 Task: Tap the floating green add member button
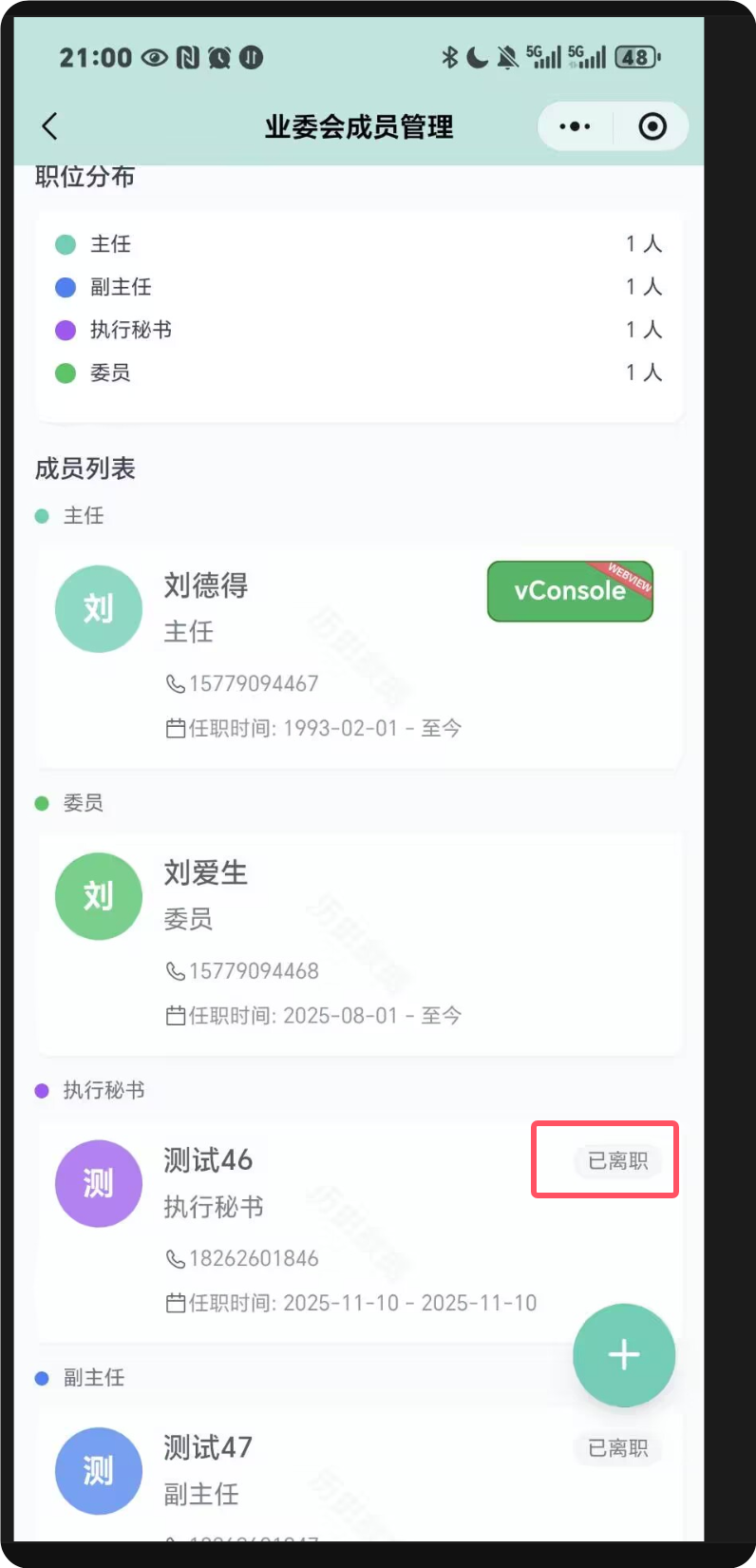pyautogui.click(x=624, y=1355)
